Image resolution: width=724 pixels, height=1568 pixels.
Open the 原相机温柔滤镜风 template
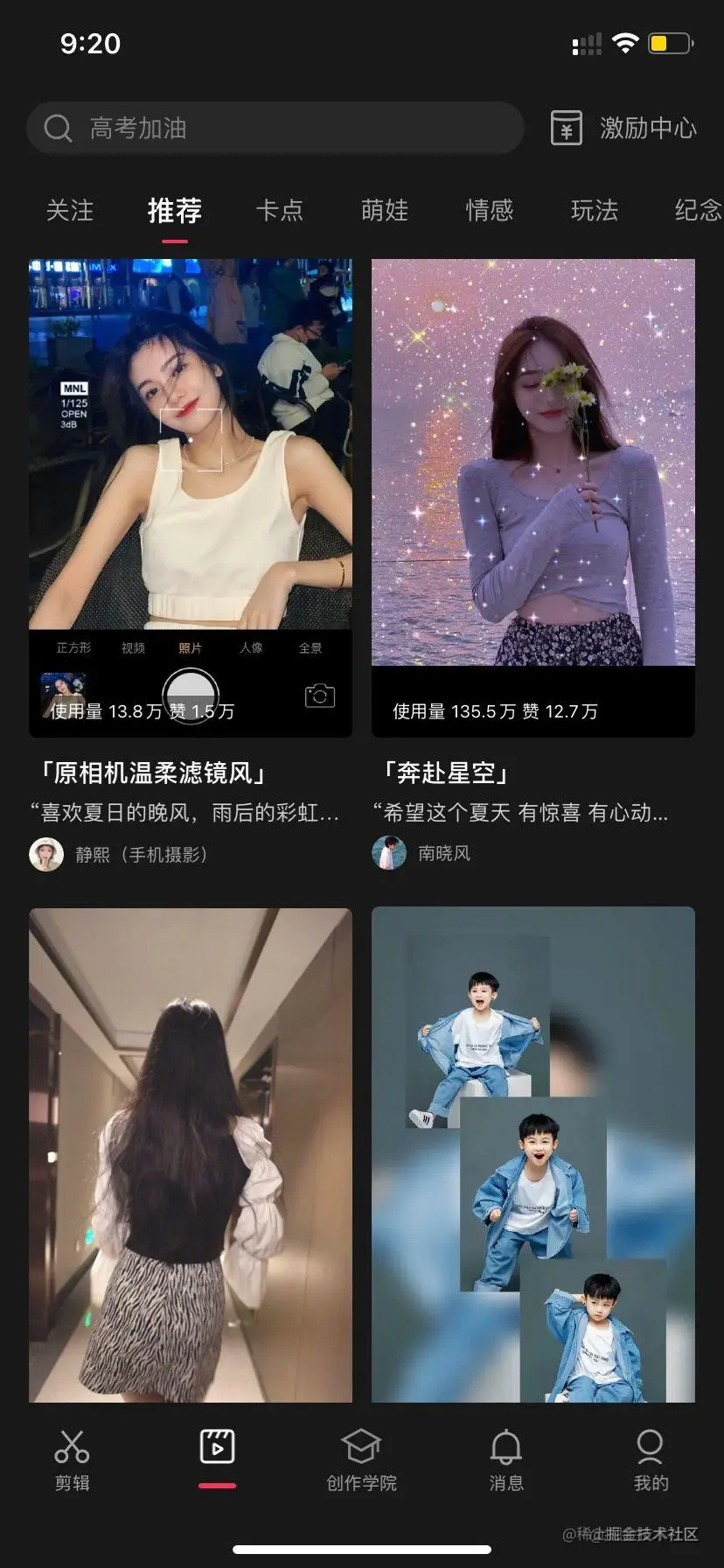[191, 497]
